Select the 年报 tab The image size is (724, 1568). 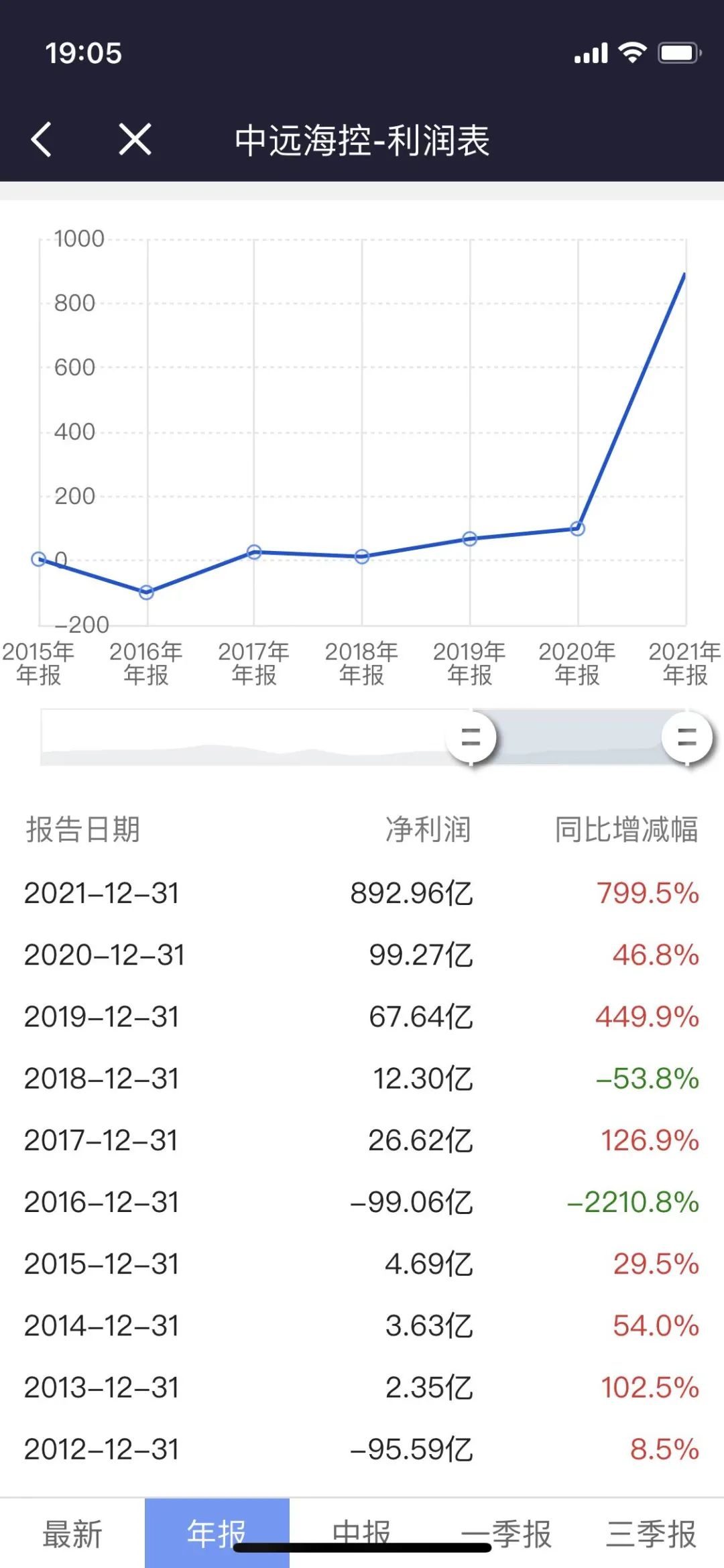coord(217,1534)
